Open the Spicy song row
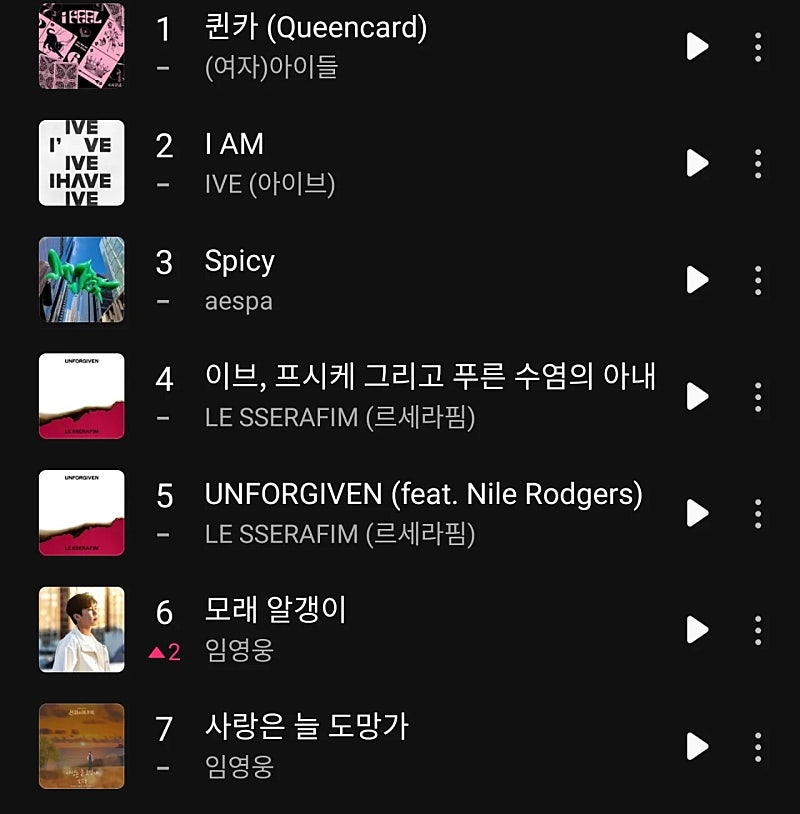 (x=400, y=280)
